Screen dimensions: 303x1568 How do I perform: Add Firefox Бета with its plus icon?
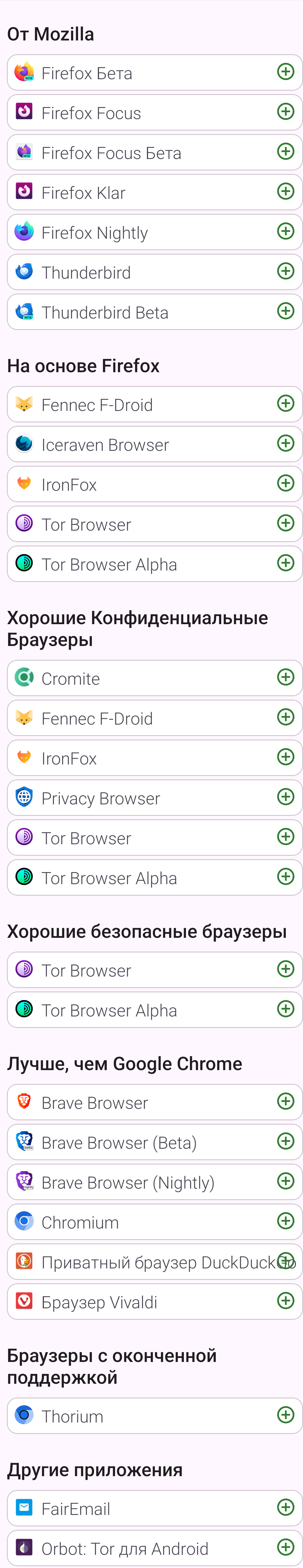click(x=285, y=72)
